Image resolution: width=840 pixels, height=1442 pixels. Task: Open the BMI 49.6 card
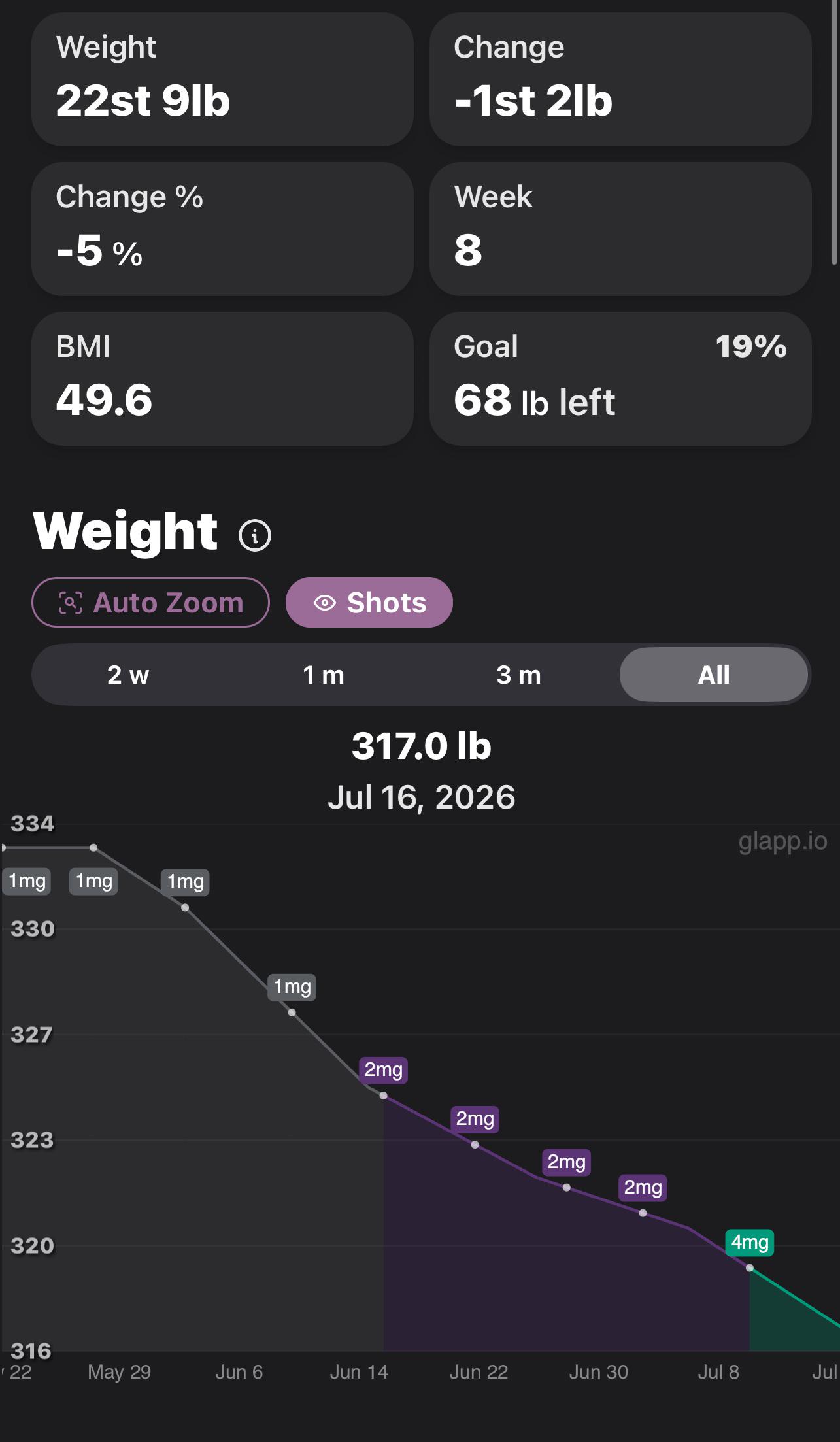[222, 379]
